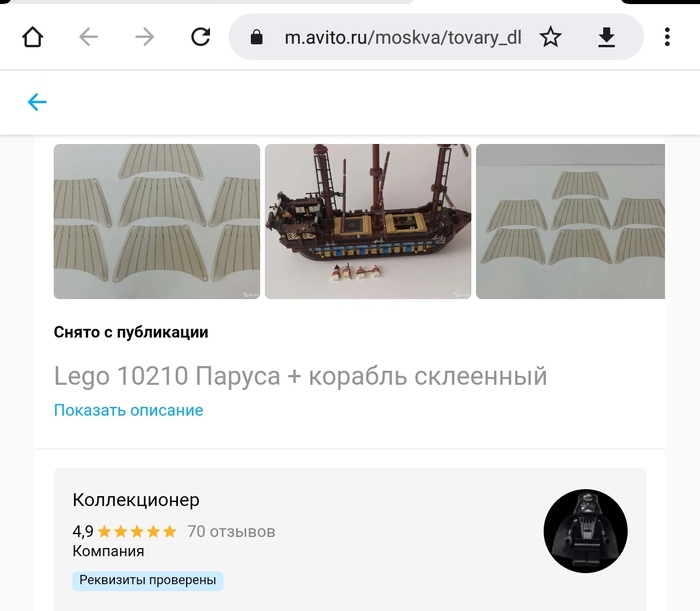700x611 pixels.
Task: Open the first sails photo
Action: pyautogui.click(x=157, y=221)
